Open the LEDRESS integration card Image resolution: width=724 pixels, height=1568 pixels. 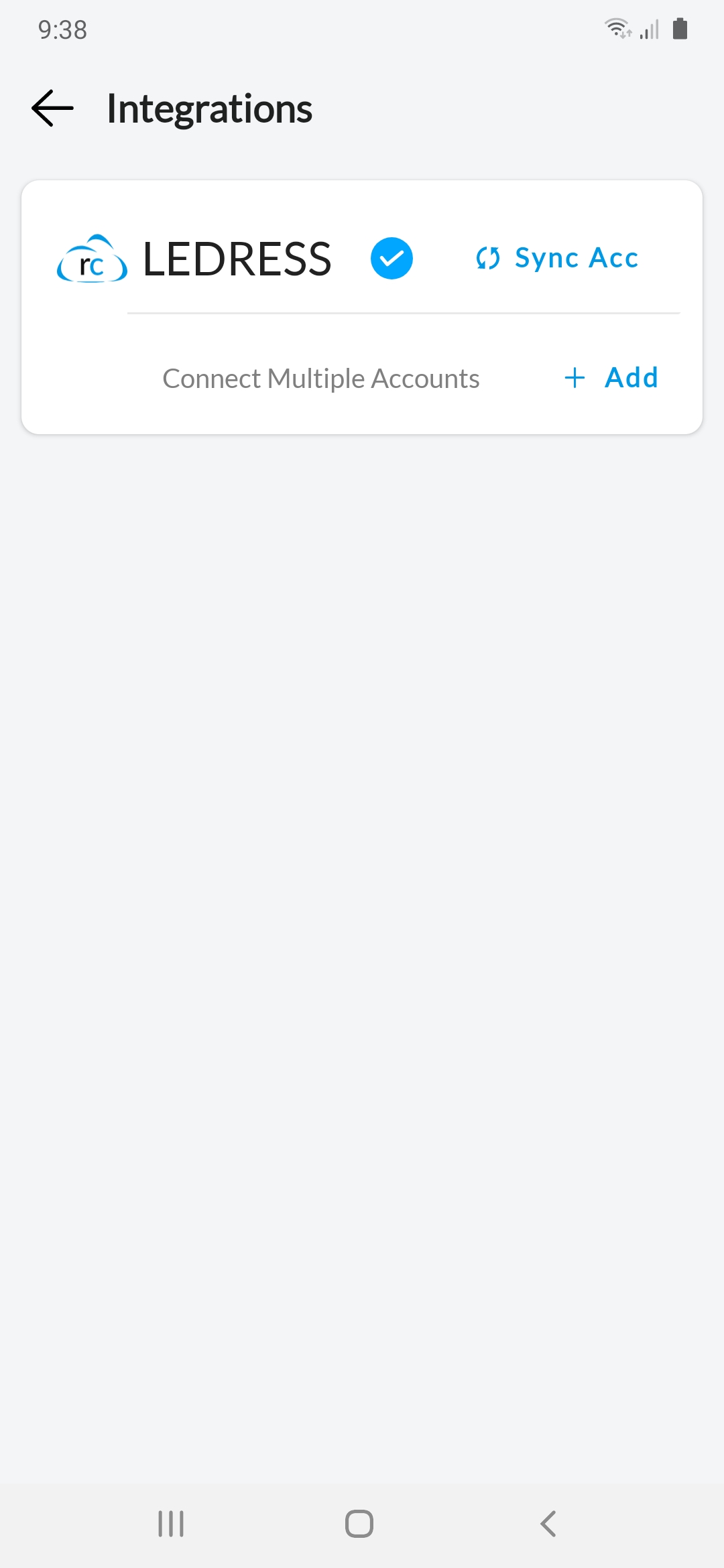point(237,259)
